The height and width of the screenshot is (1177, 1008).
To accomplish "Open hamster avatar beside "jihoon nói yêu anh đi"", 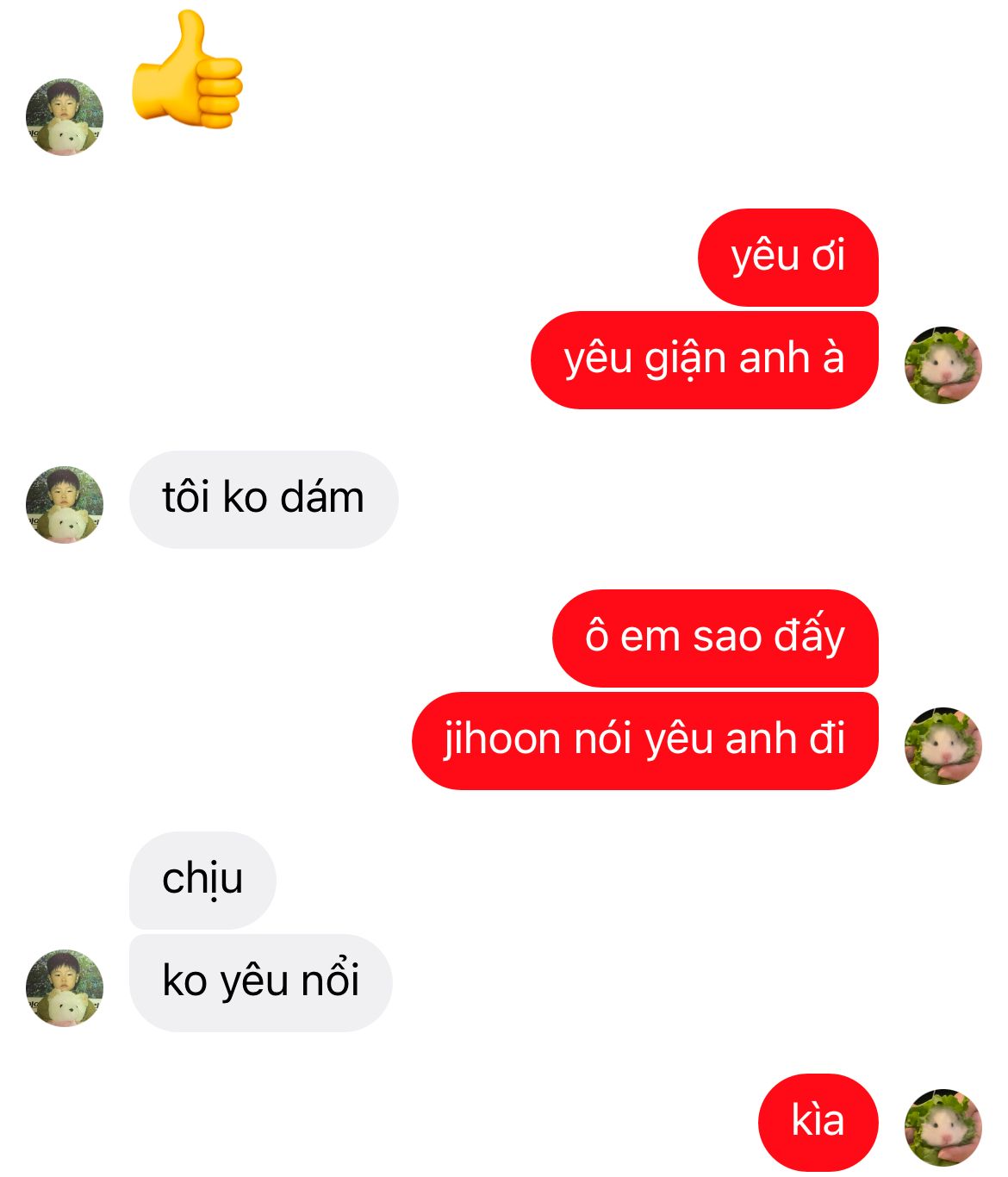I will (943, 746).
